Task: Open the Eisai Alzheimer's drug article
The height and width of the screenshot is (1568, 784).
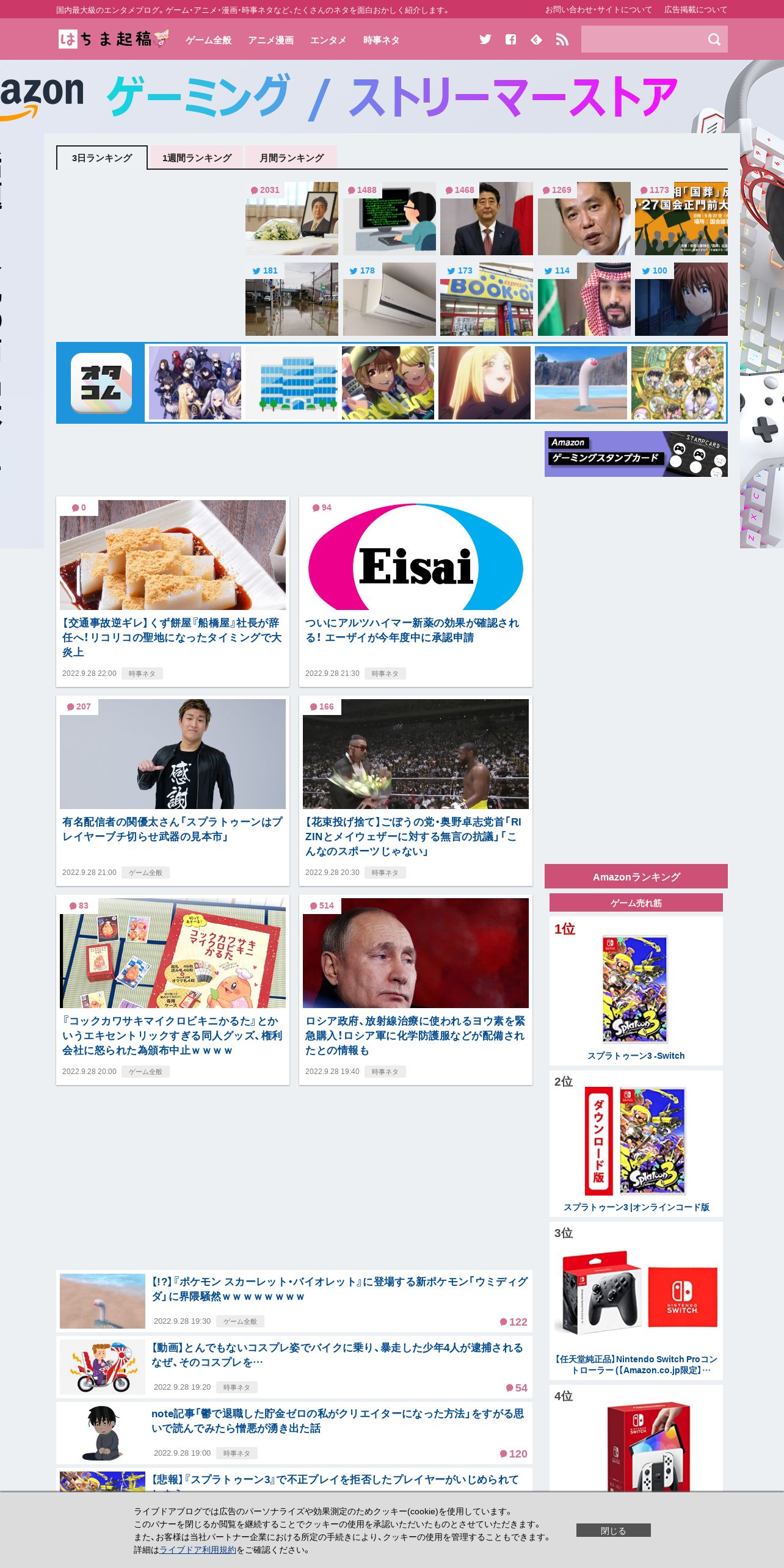Action: click(x=412, y=630)
